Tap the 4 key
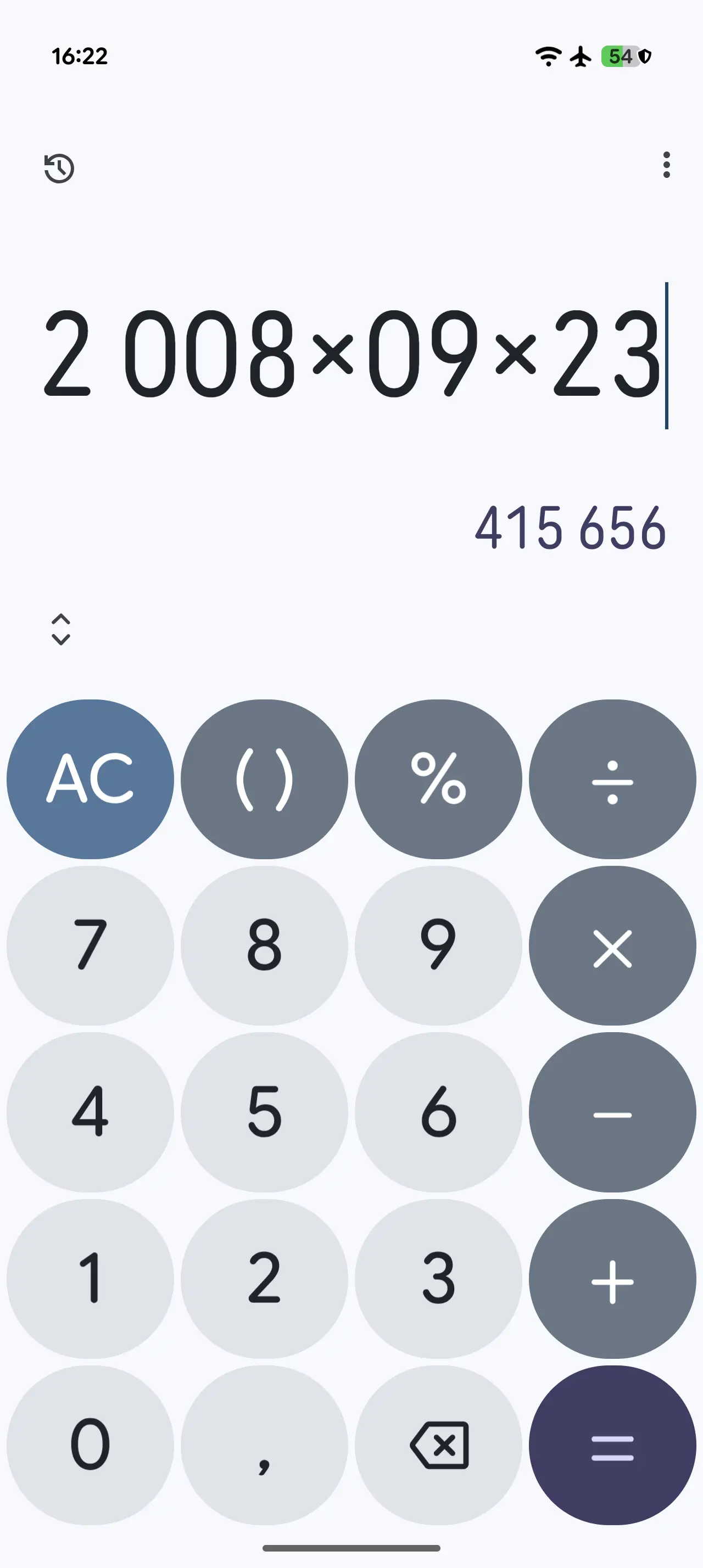The height and width of the screenshot is (1568, 703). click(90, 1112)
